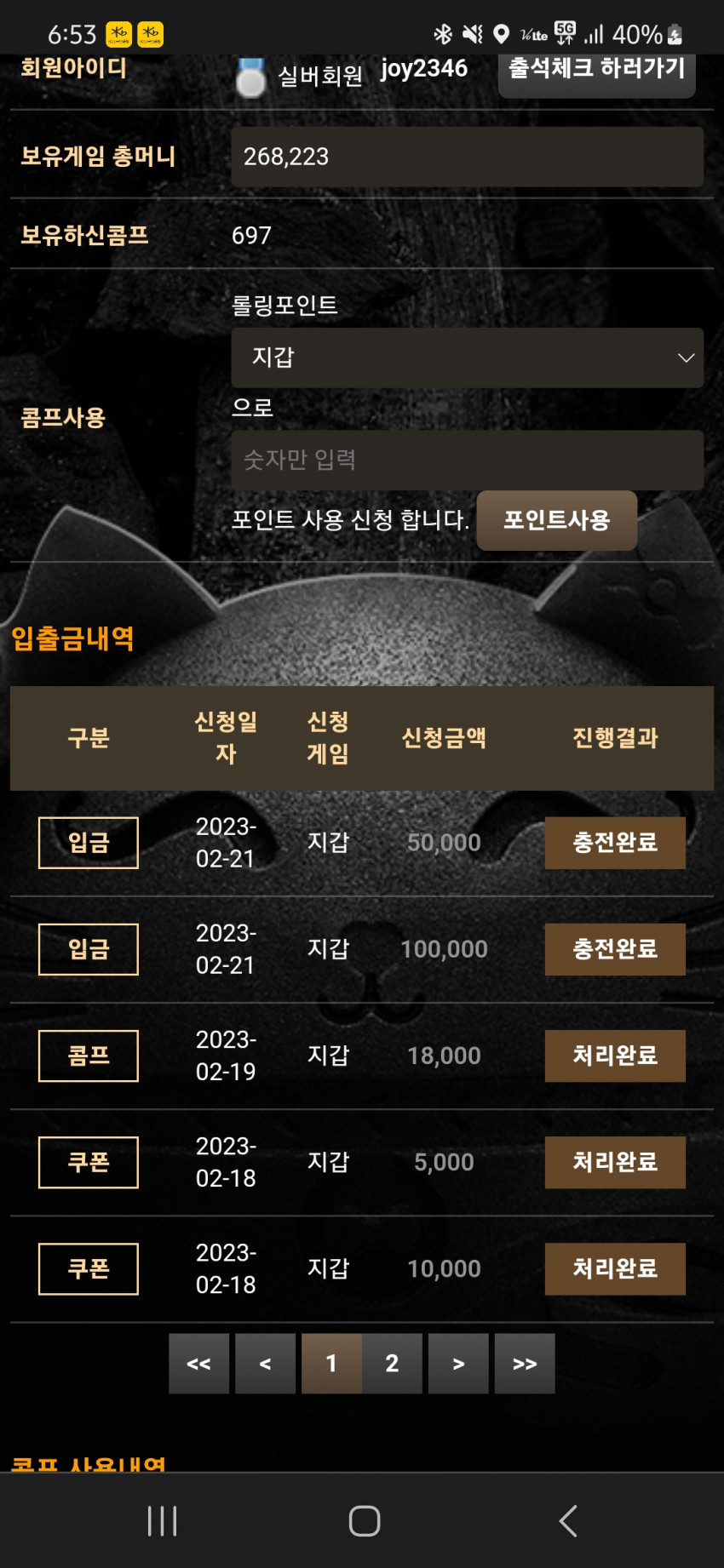Go to next page with >

tap(458, 1364)
